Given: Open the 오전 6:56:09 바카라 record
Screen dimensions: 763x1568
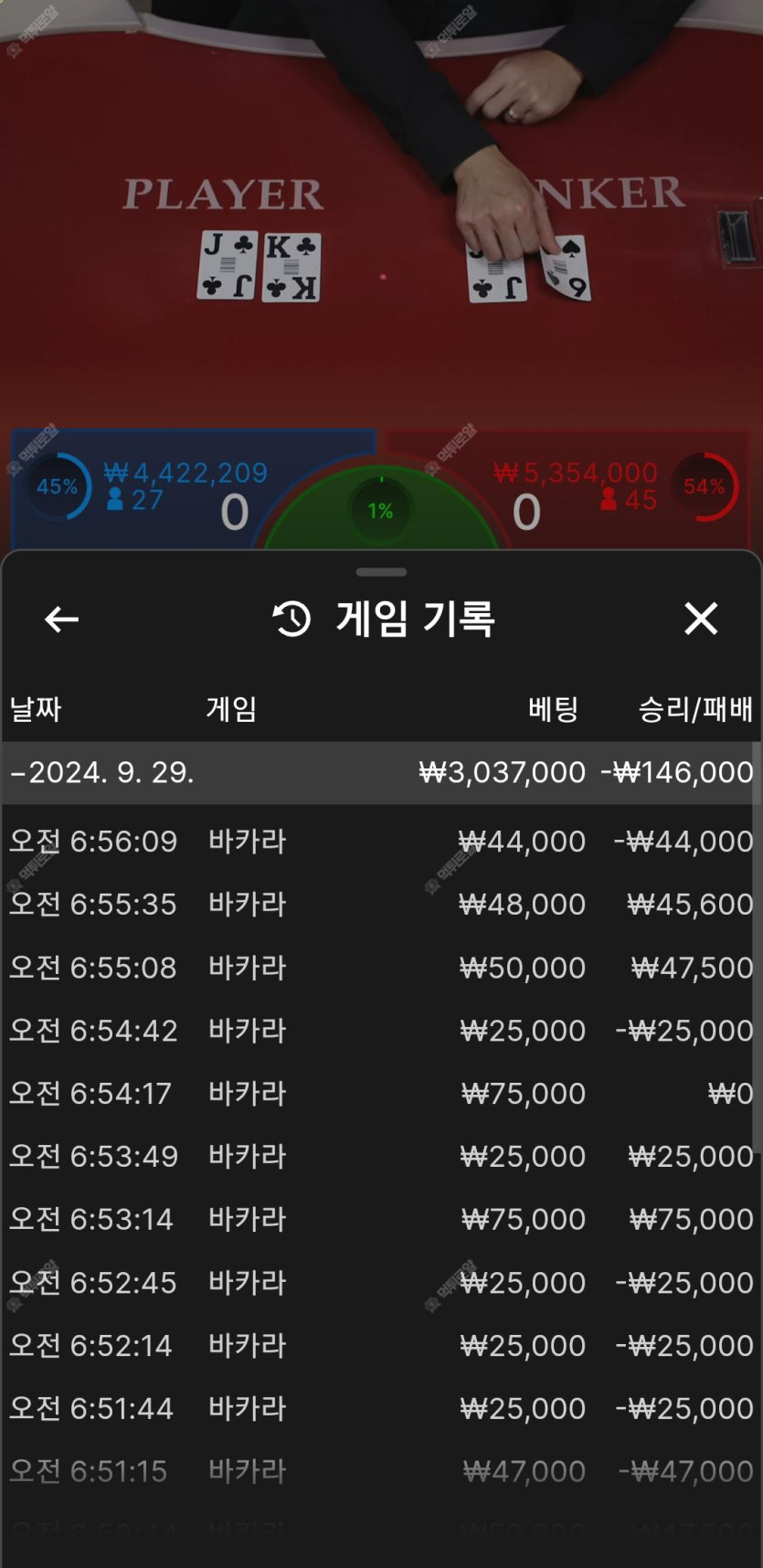Looking at the screenshot, I should [381, 841].
